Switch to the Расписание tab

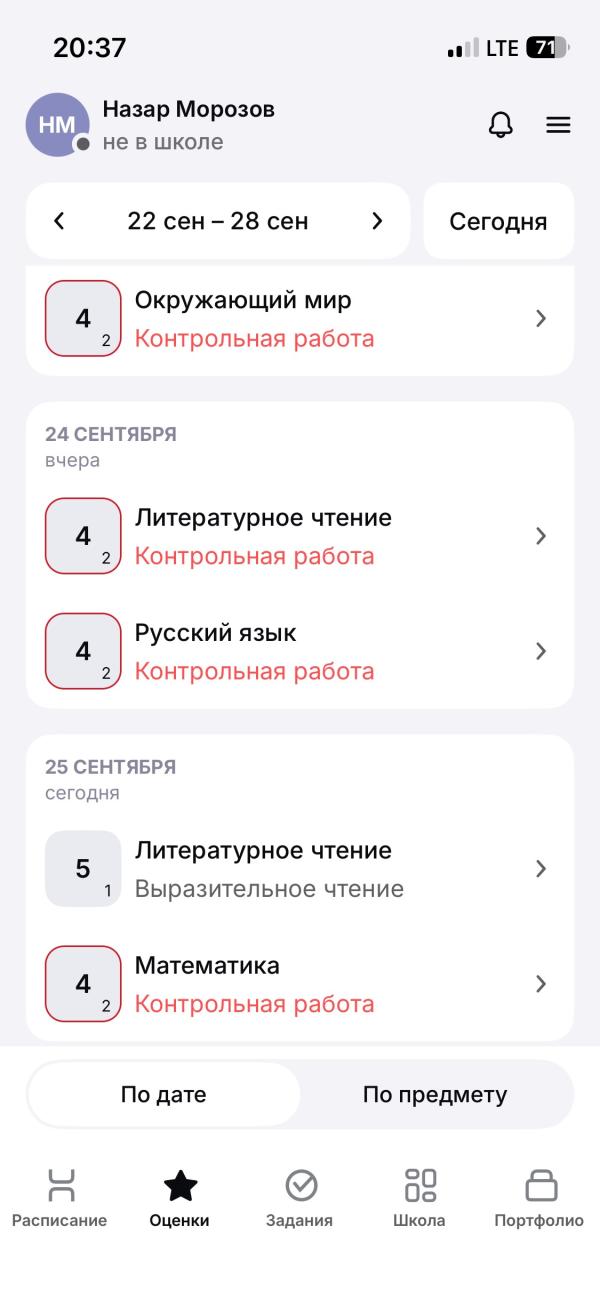pos(60,1198)
